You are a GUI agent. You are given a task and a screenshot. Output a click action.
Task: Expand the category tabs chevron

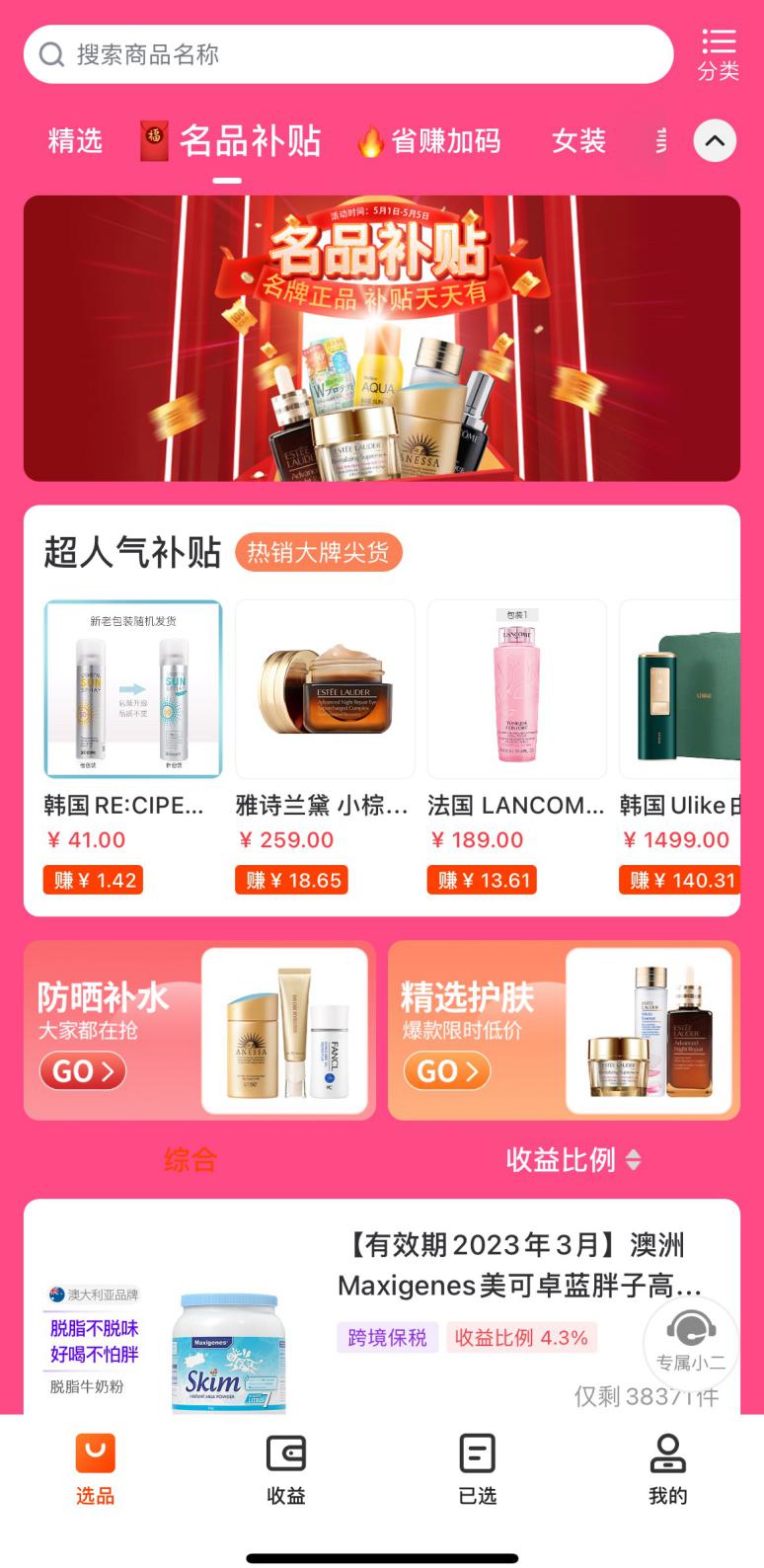715,141
